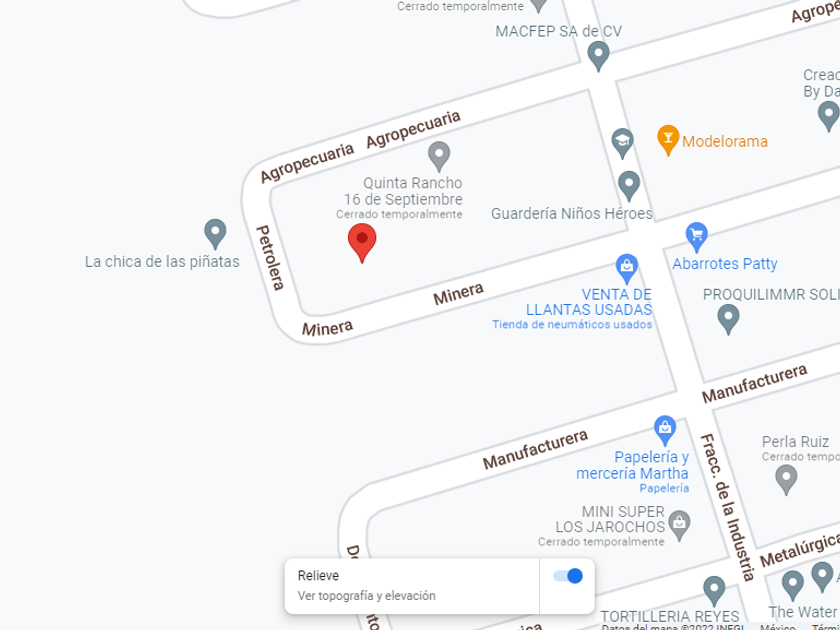Tap the MACFEP SA de CV pin

point(598,56)
